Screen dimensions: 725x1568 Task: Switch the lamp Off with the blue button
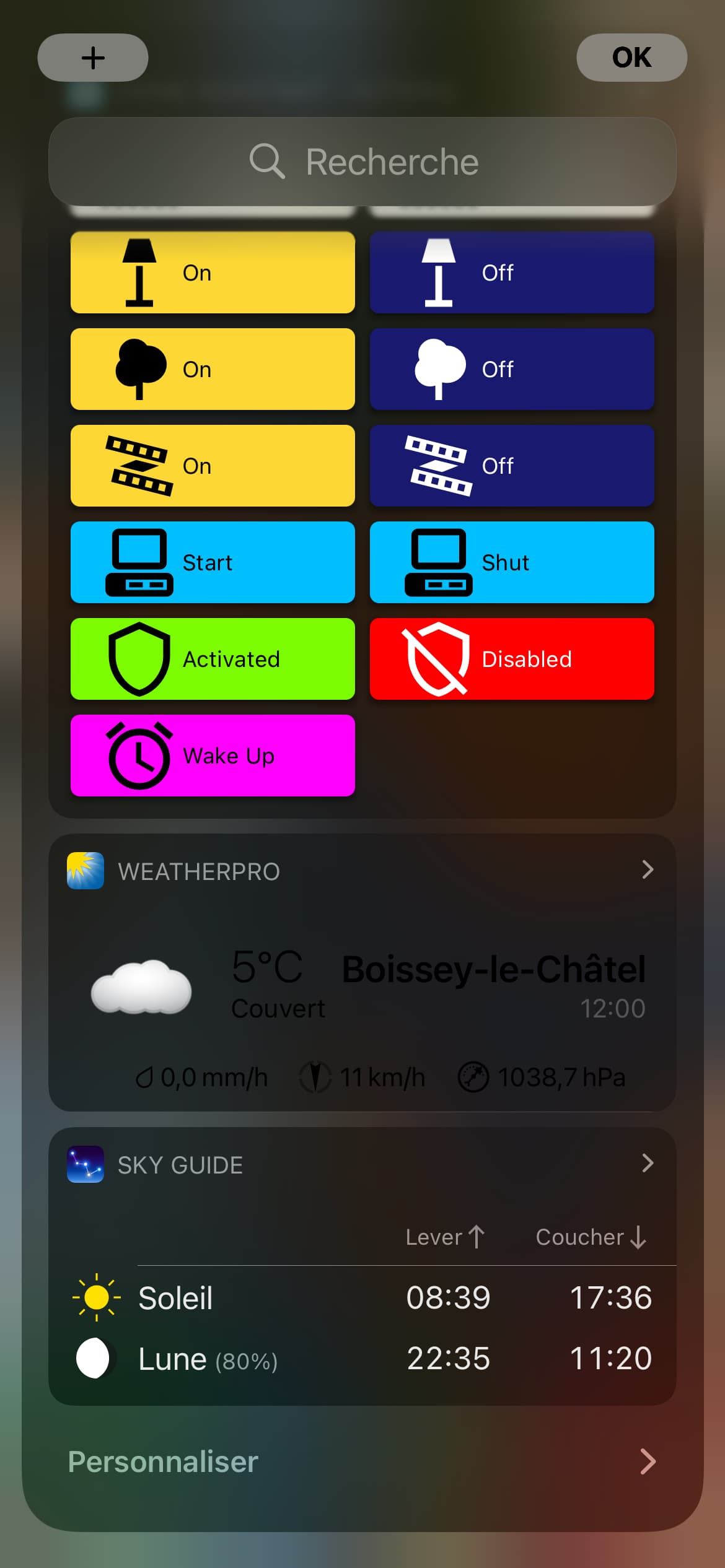click(512, 272)
